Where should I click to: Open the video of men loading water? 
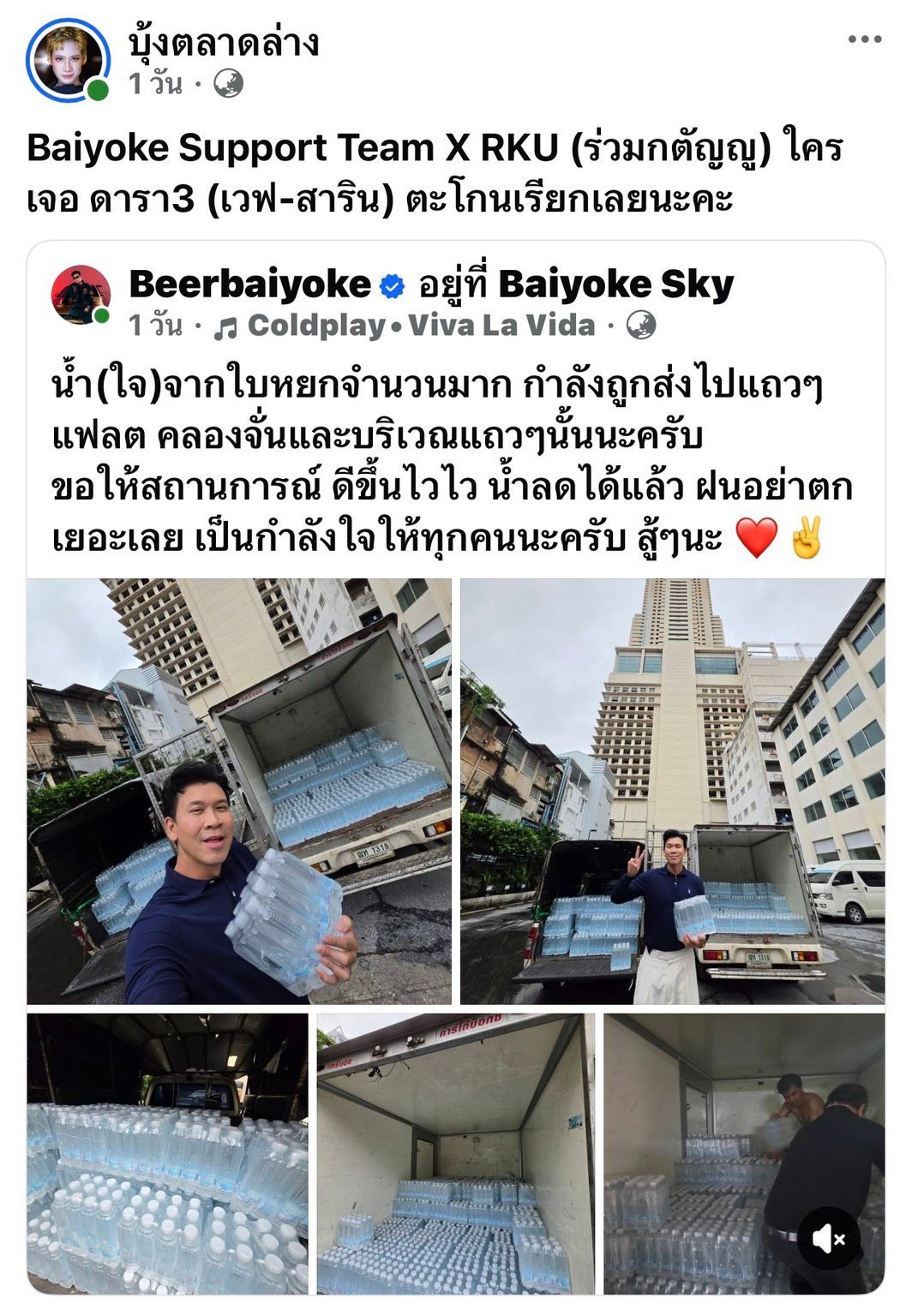(744, 1154)
